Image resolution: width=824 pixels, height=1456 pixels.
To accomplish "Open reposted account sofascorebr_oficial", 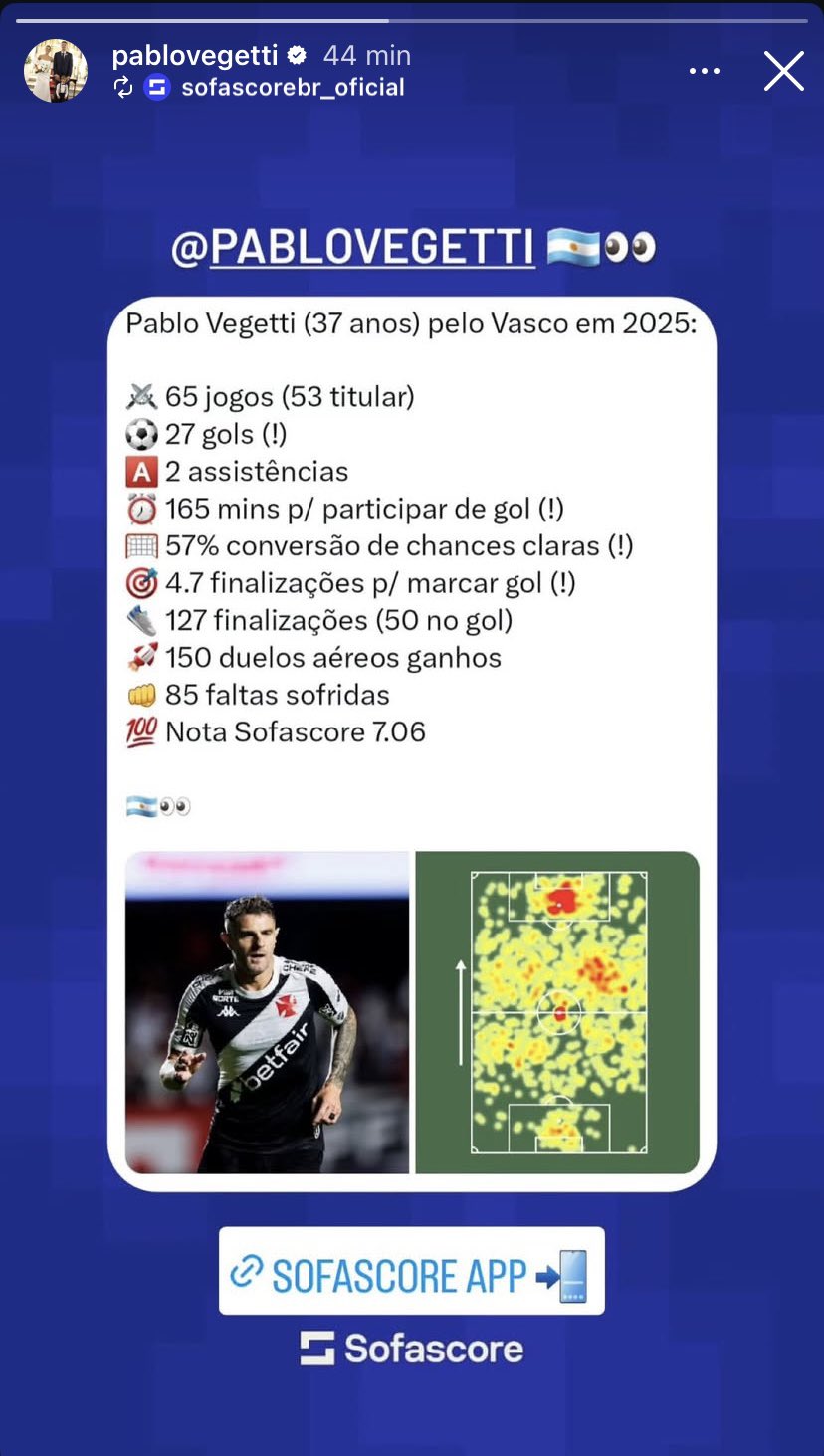I will click(x=293, y=88).
